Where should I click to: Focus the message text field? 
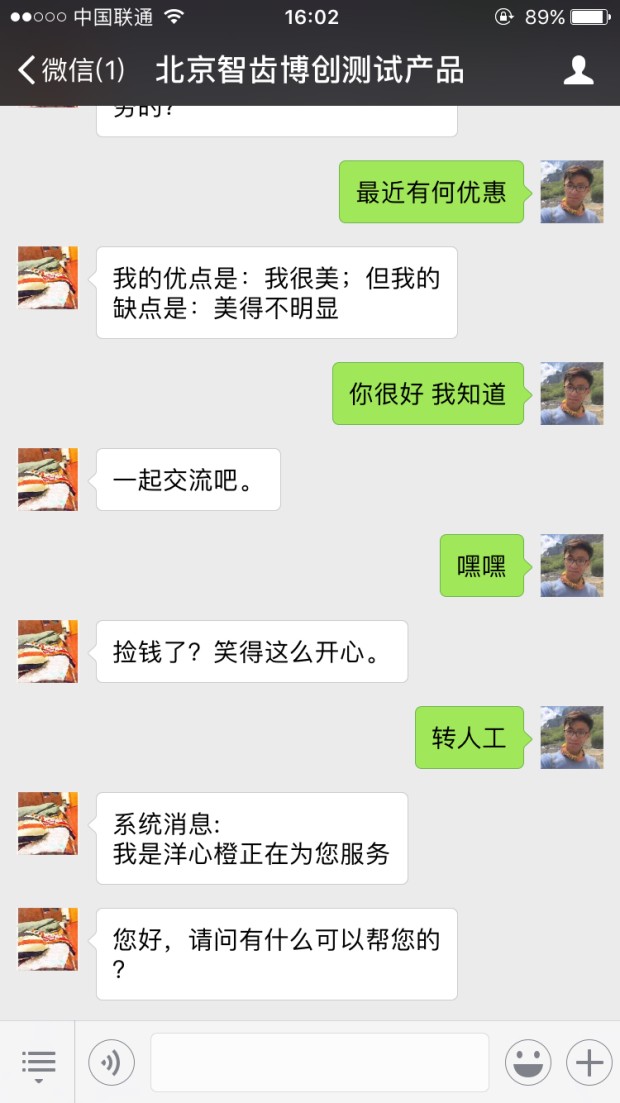319,1062
